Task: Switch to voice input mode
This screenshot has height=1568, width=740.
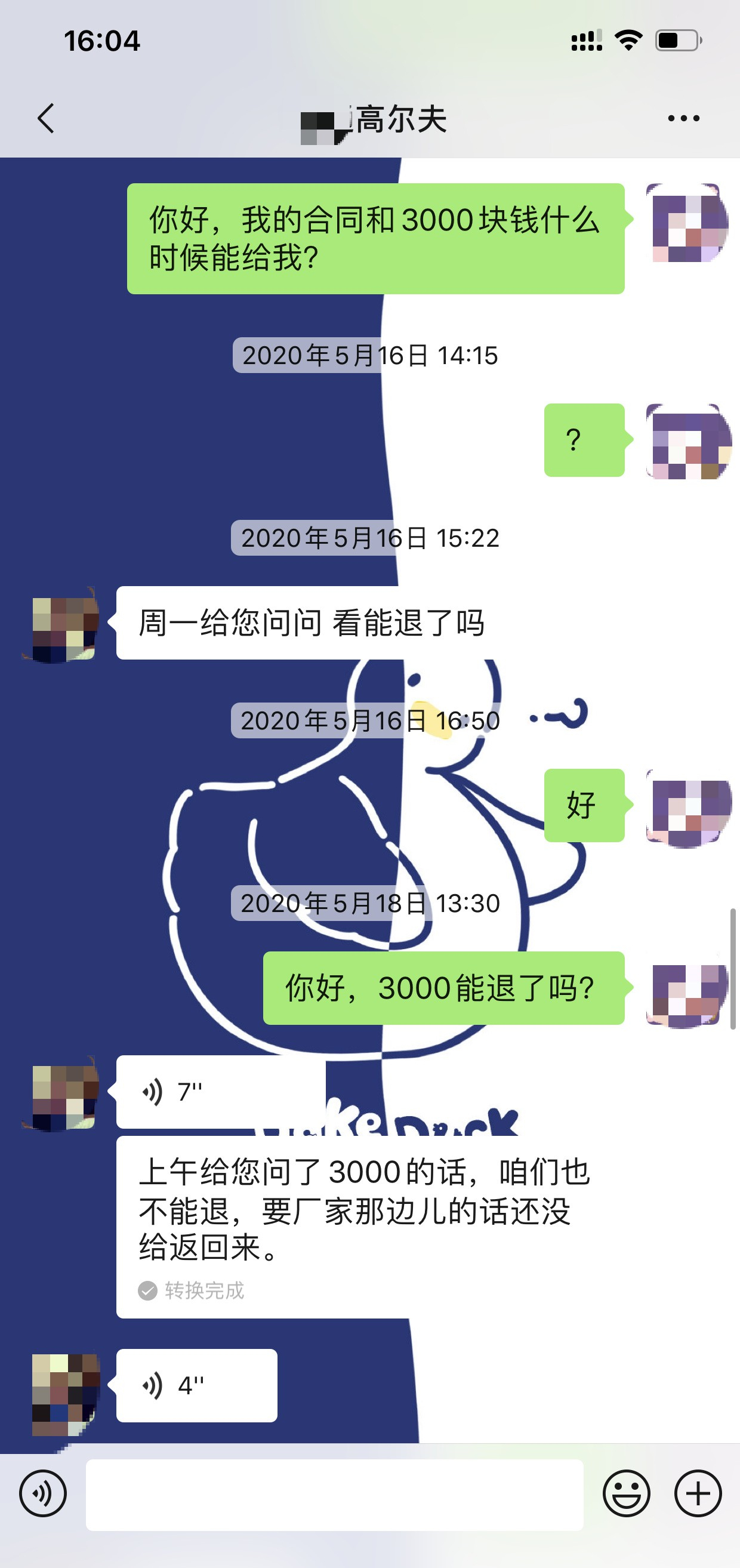Action: click(42, 1493)
